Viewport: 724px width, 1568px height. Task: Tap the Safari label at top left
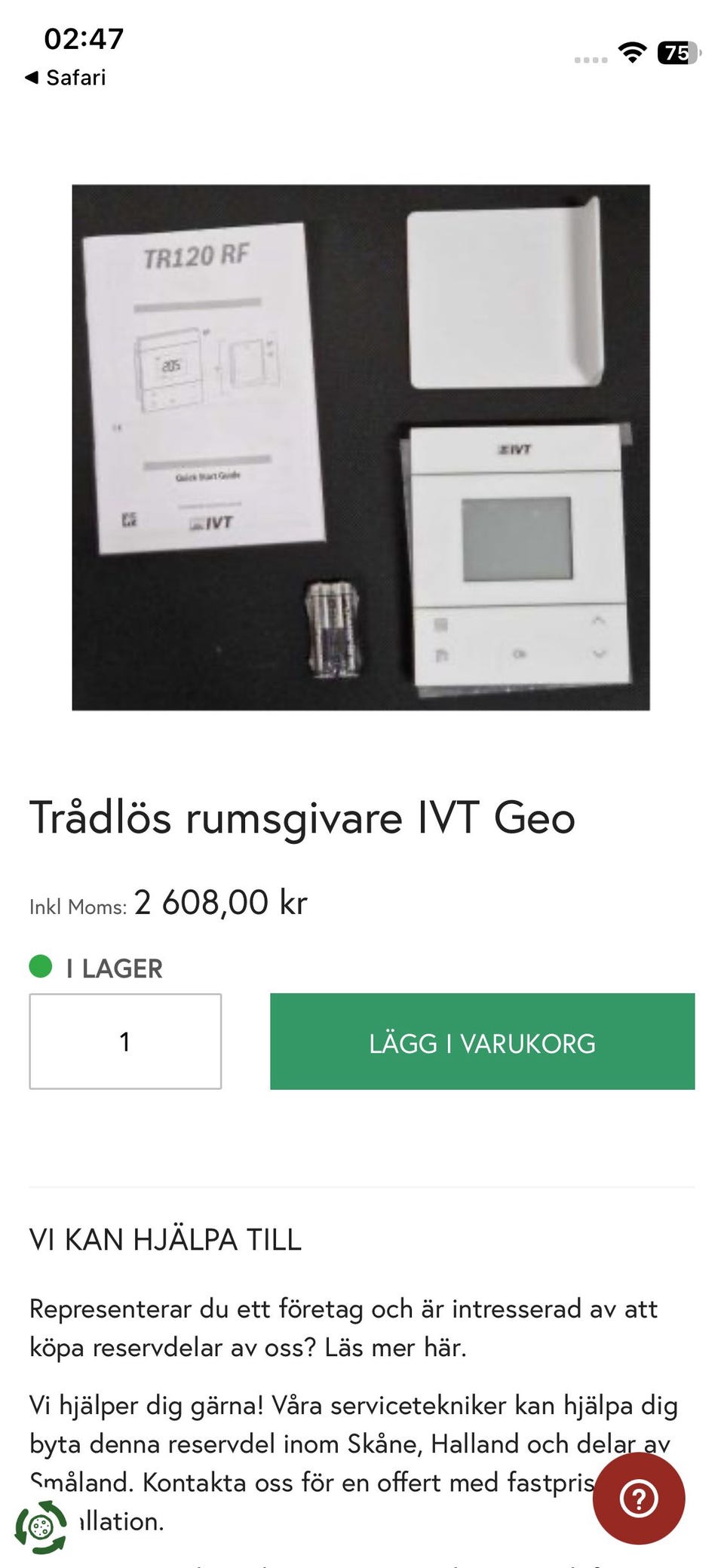(x=75, y=78)
